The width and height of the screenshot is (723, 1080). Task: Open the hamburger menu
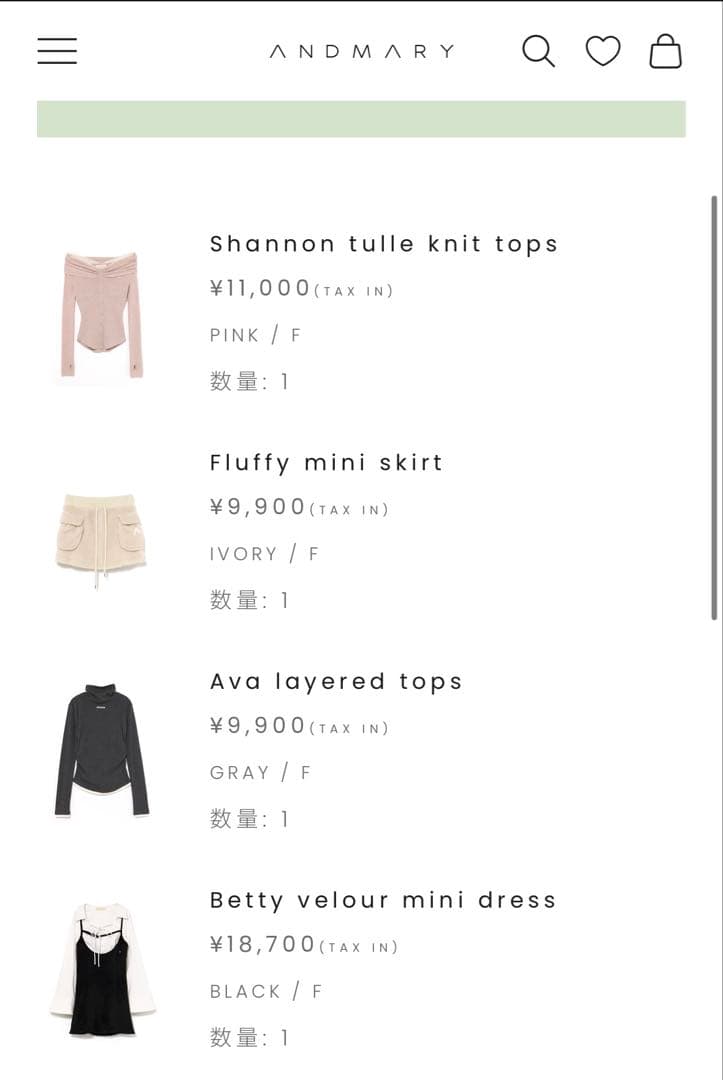[57, 51]
